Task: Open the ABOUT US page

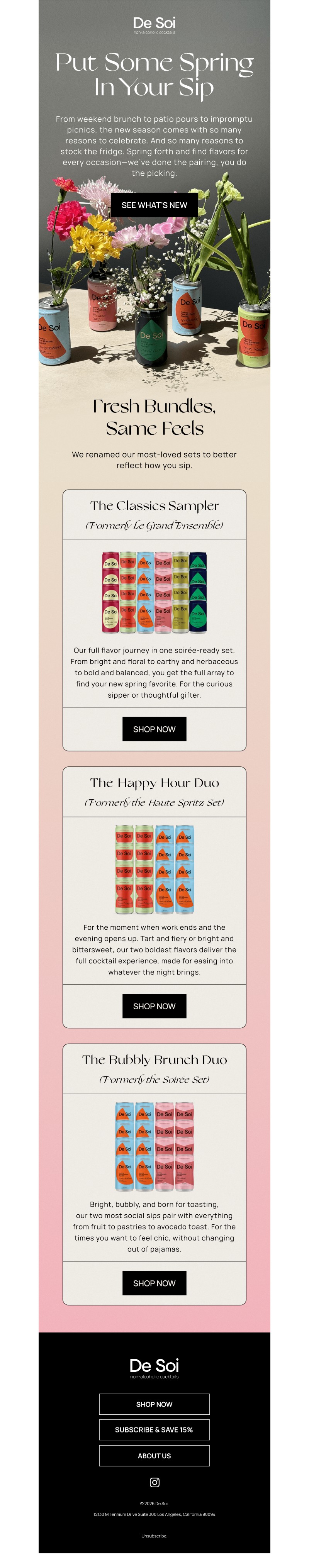Action: coord(154,1455)
